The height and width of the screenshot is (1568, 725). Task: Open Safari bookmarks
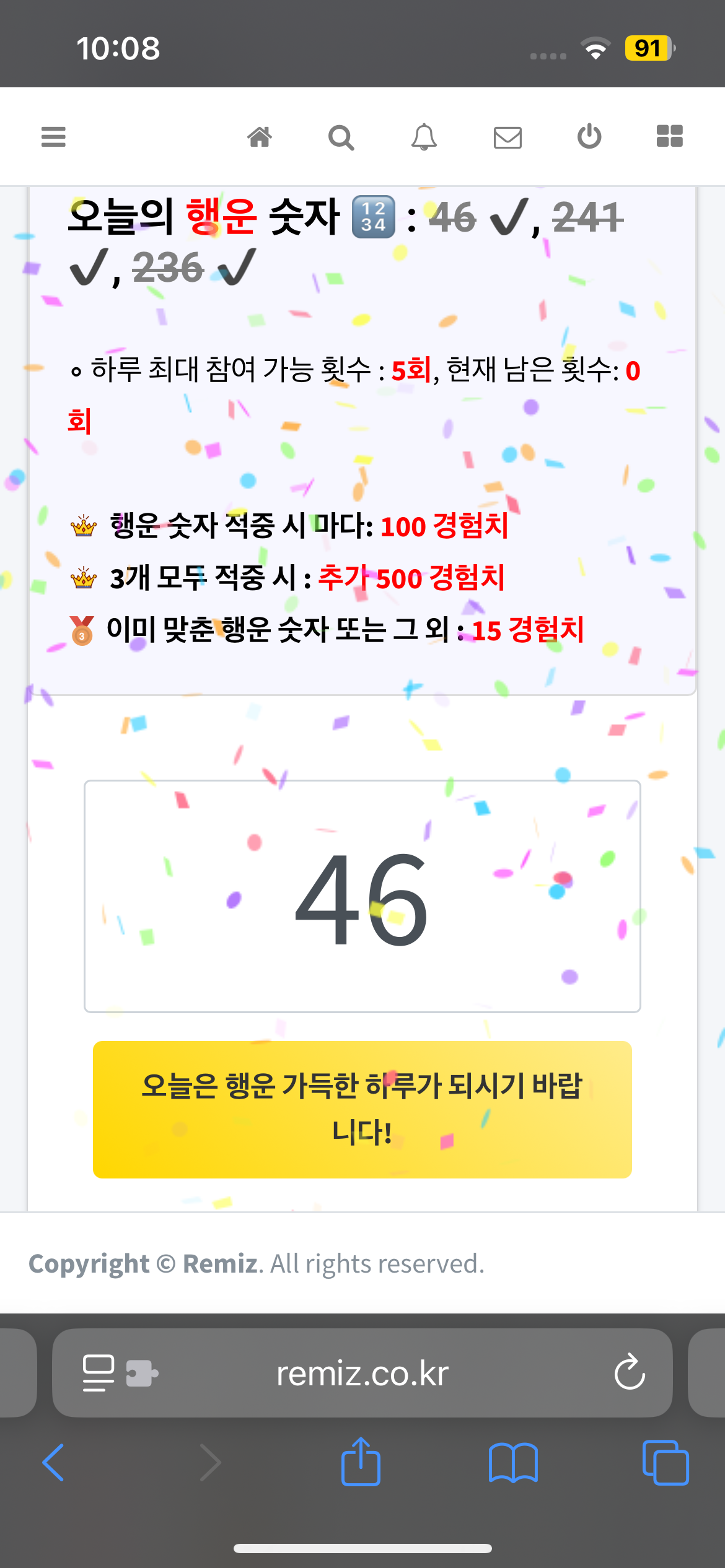[513, 1463]
